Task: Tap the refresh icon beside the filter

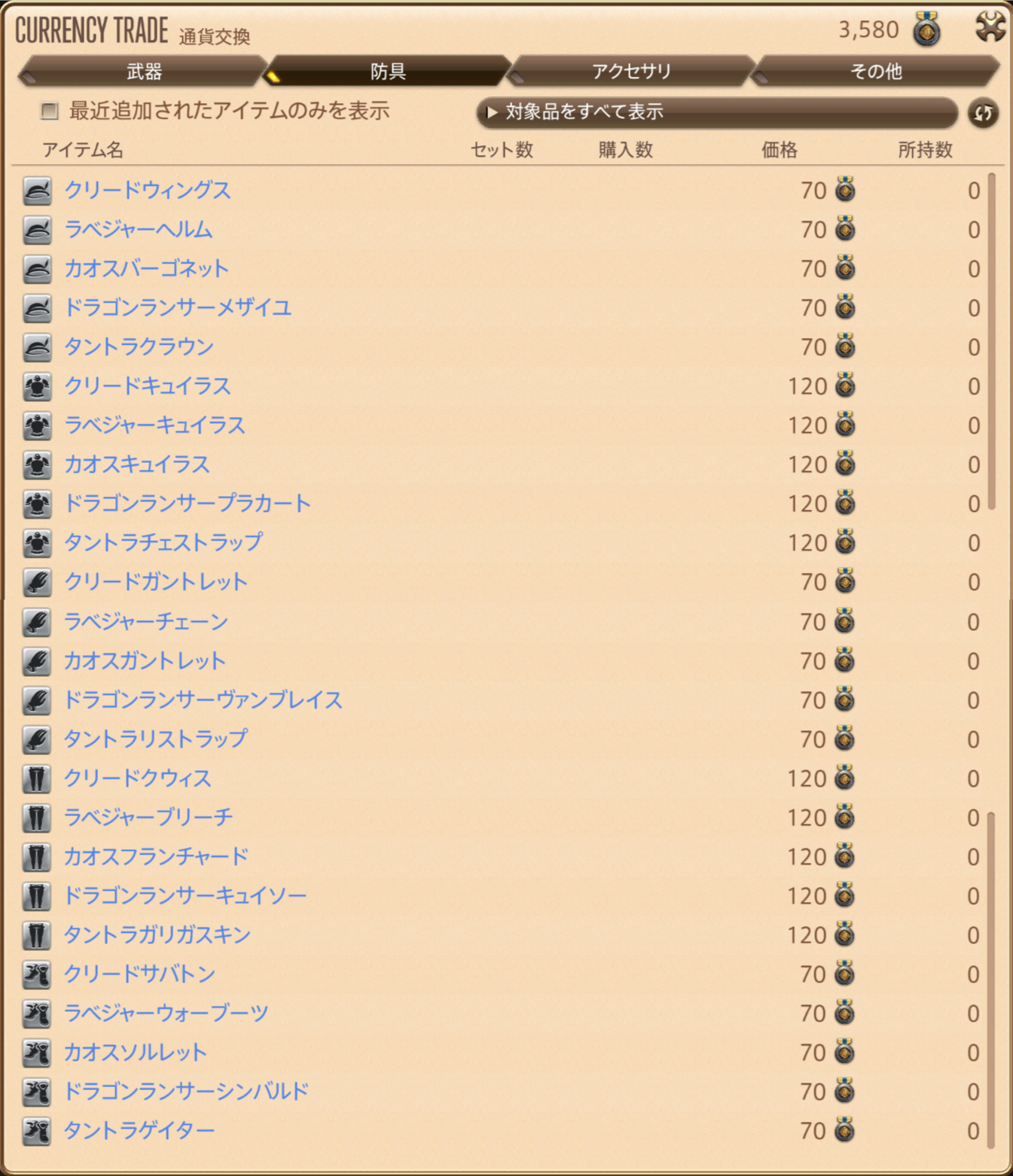Action: (983, 113)
